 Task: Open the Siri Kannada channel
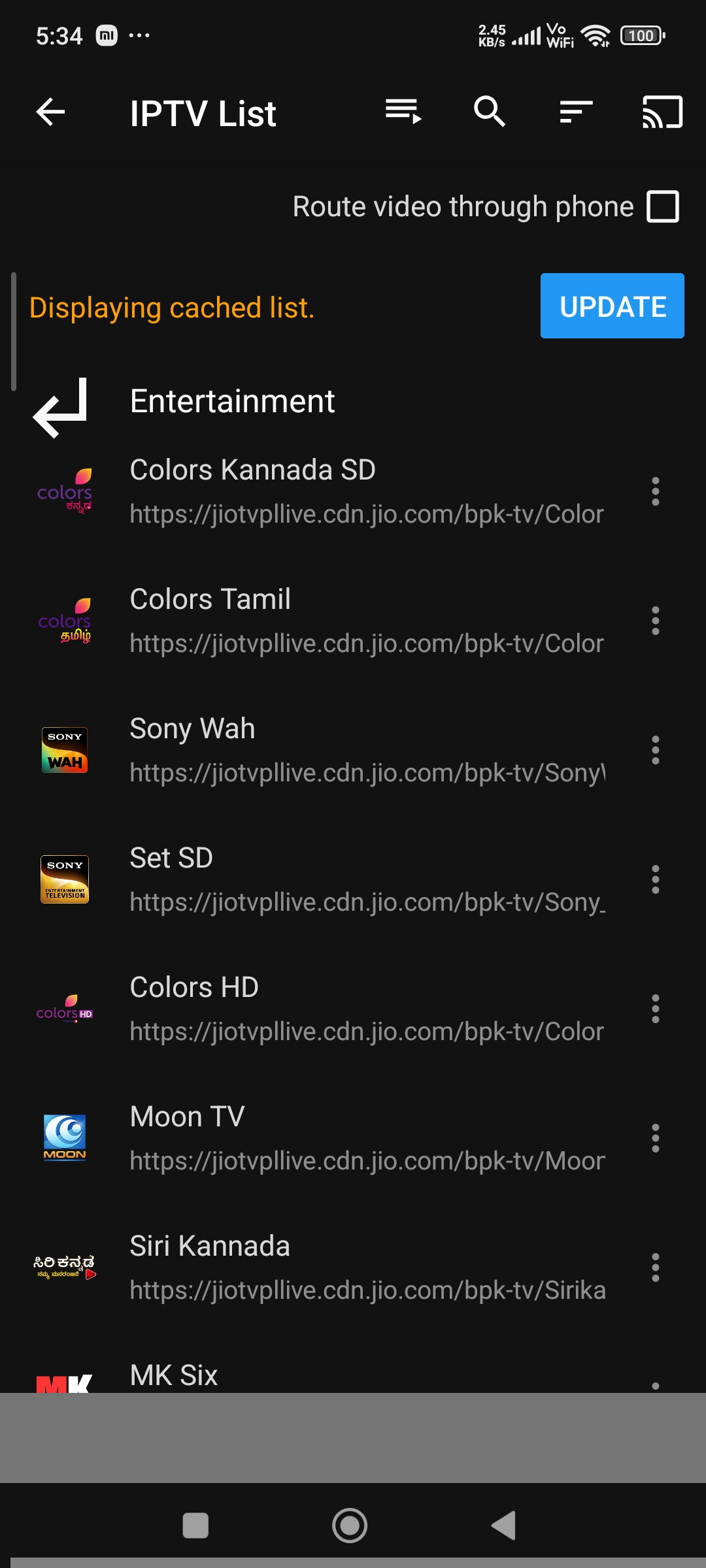(366, 1267)
